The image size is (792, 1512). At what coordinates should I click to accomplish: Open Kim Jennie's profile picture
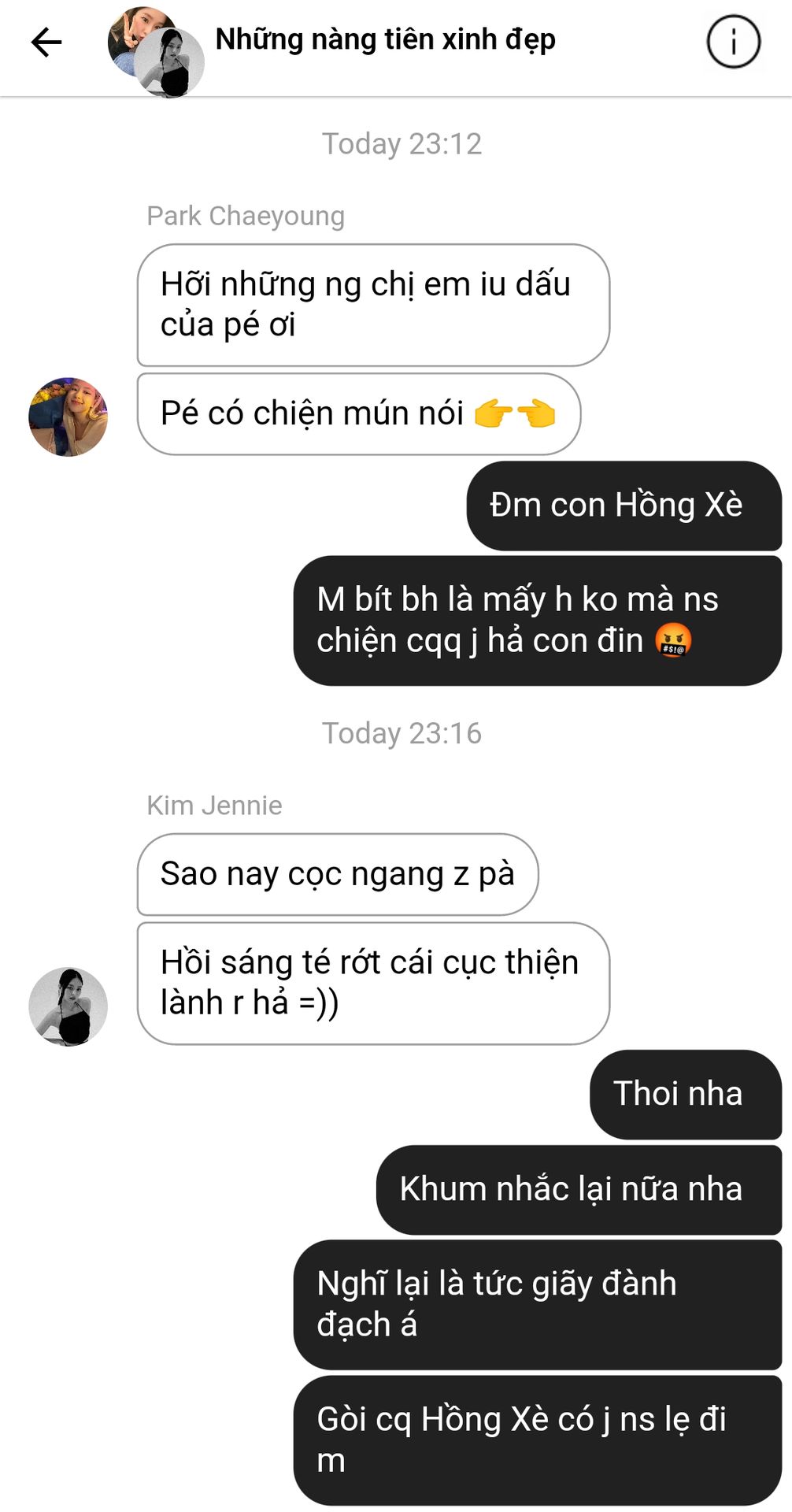tap(68, 1006)
